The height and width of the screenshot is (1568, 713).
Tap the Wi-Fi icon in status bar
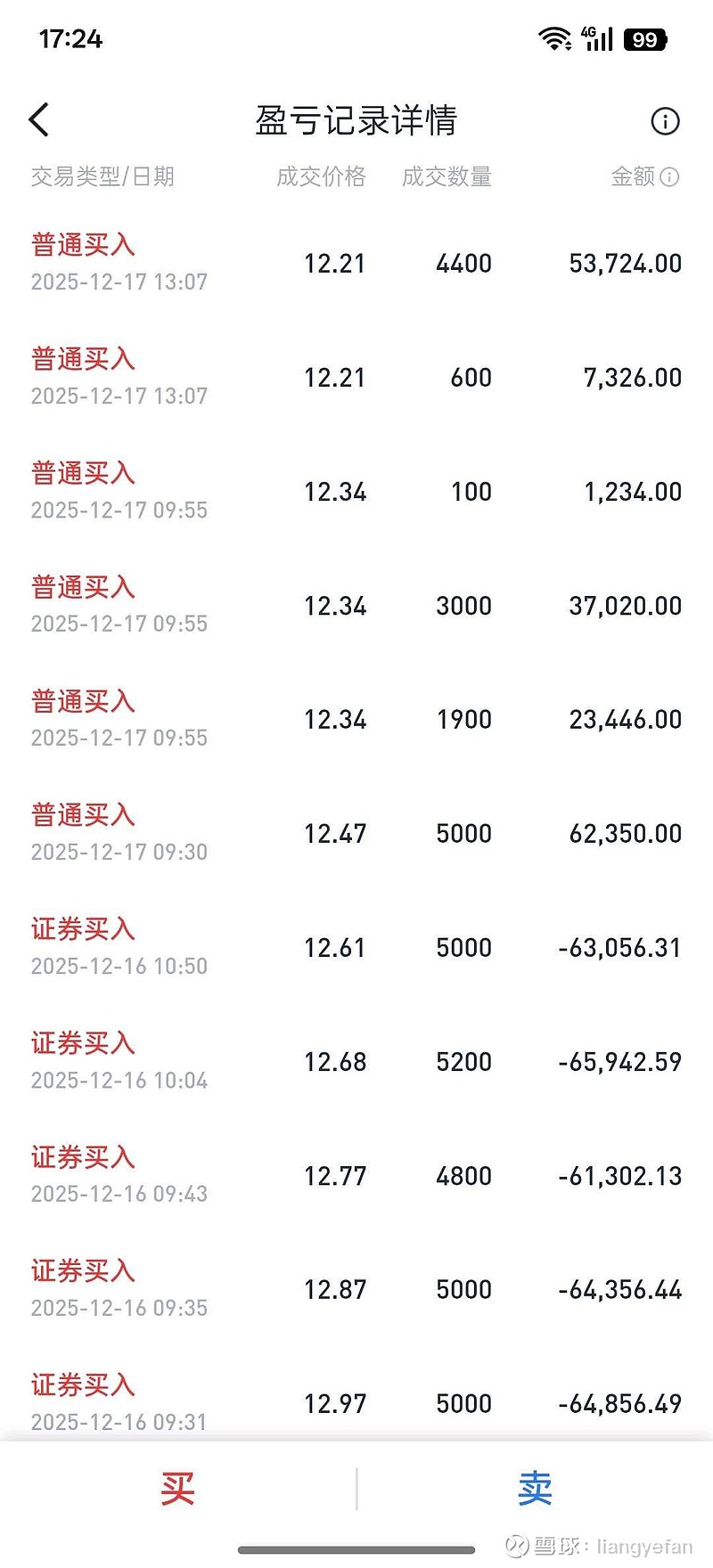[x=554, y=38]
